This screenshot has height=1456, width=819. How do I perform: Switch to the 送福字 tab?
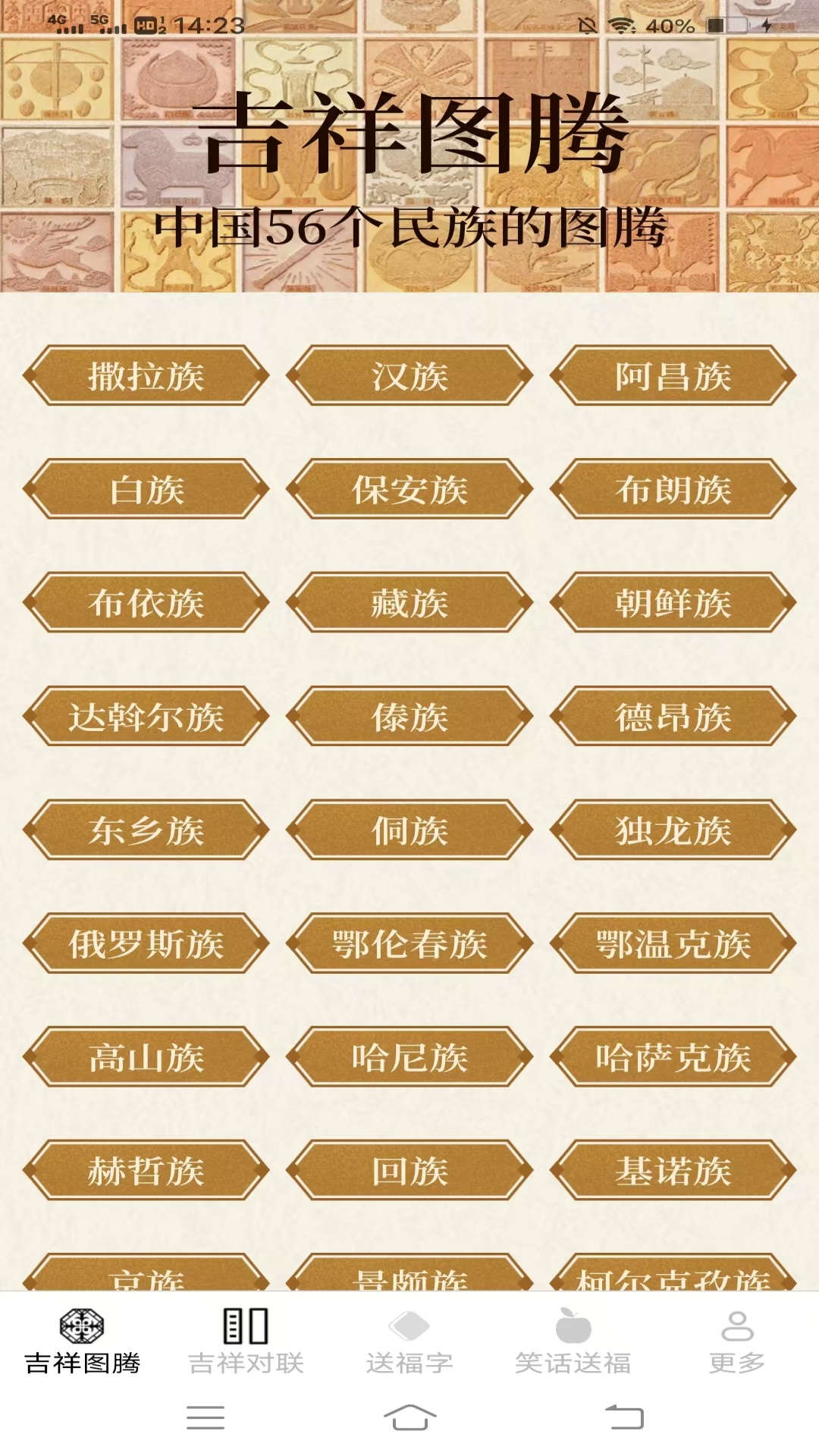[409, 1341]
